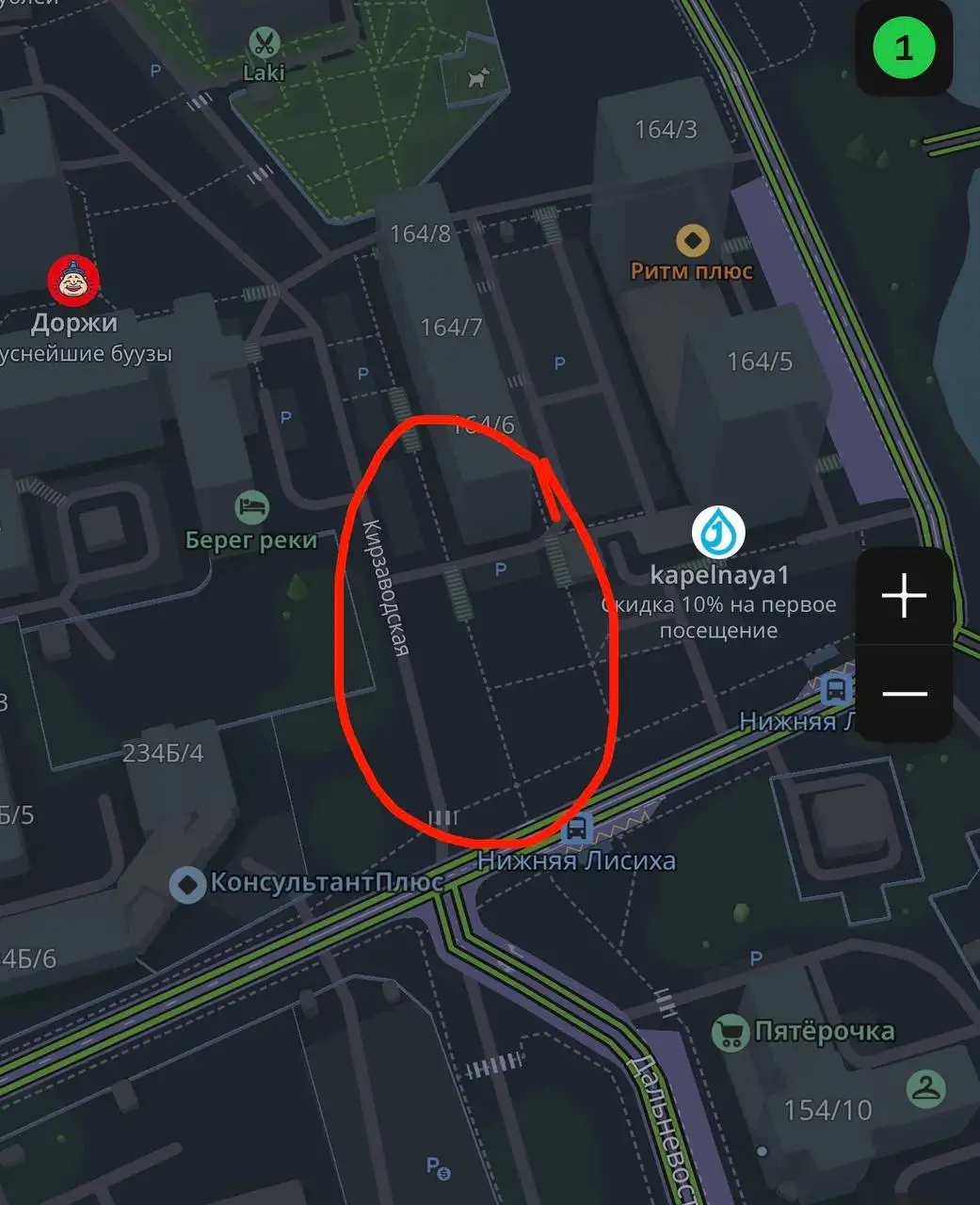
Task: Zoom in on the map
Action: click(x=904, y=596)
